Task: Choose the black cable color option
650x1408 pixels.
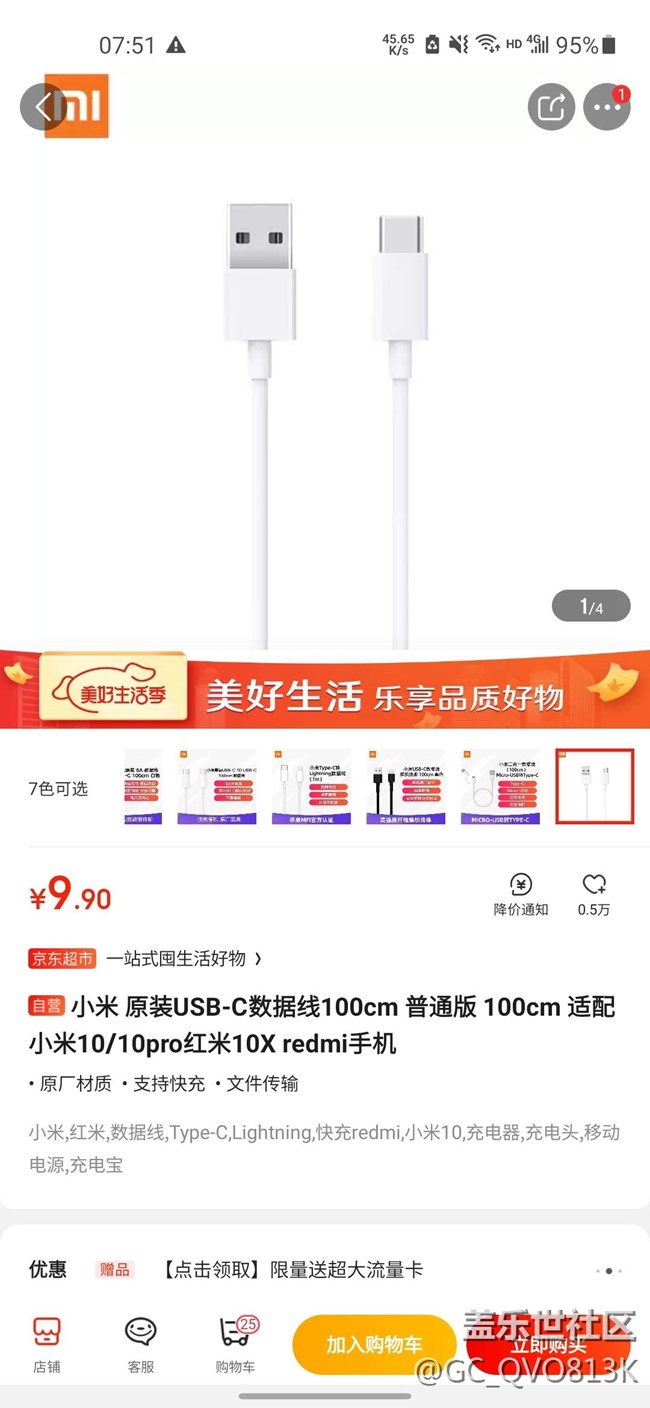Action: (x=406, y=787)
